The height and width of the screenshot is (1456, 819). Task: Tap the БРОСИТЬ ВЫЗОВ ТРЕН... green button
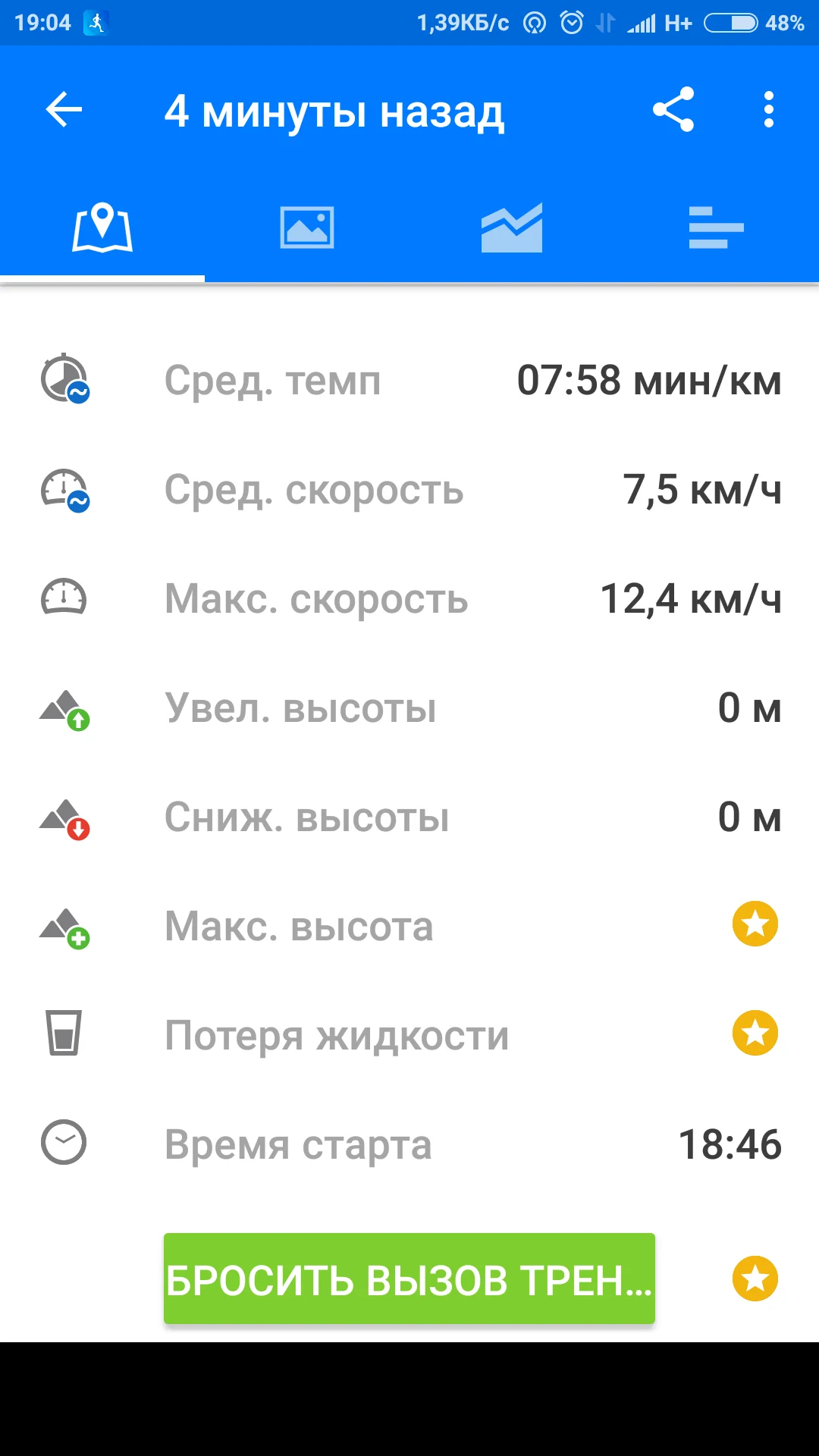409,1279
